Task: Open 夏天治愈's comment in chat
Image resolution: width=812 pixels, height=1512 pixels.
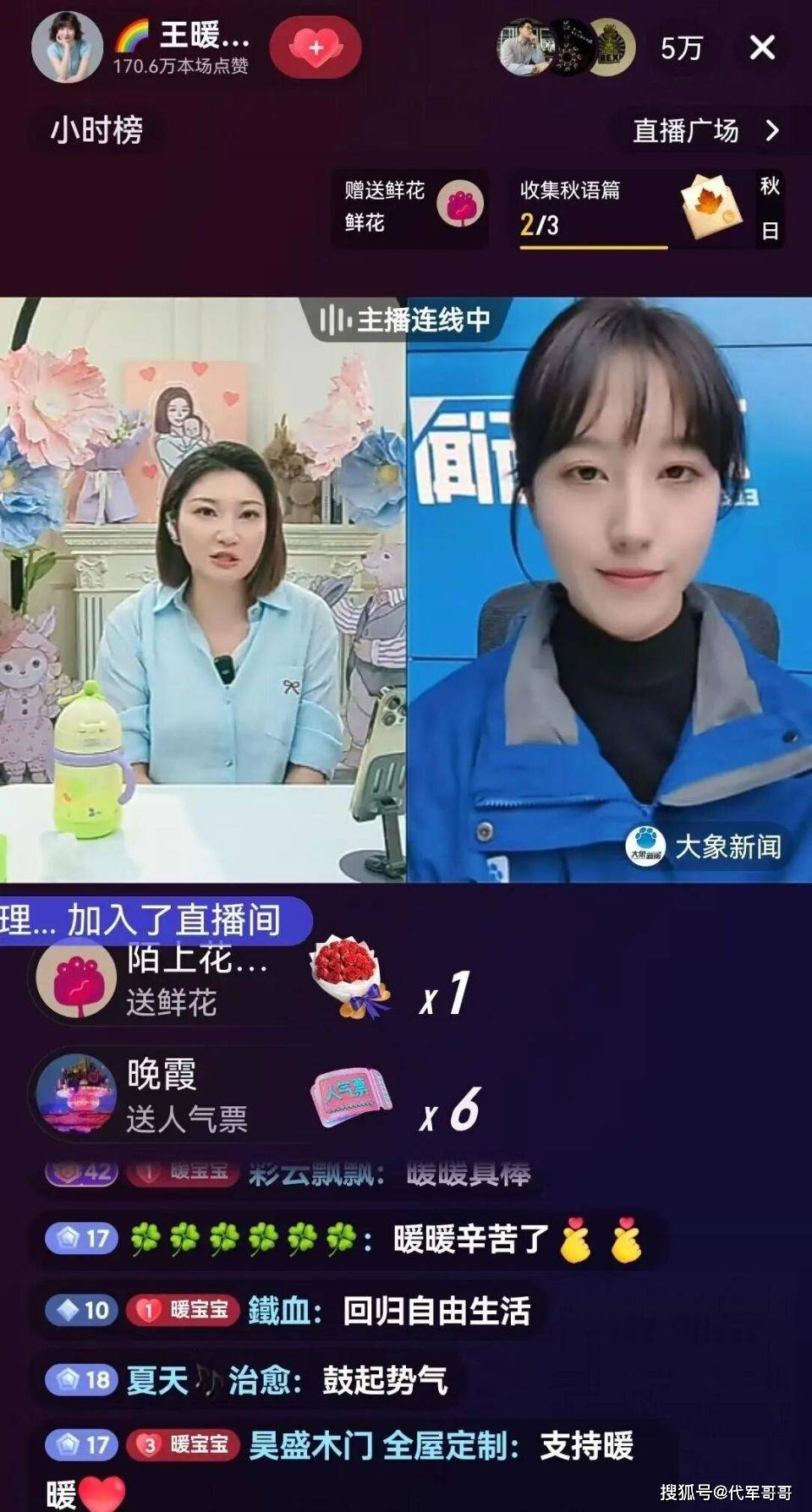Action: coord(288,1380)
